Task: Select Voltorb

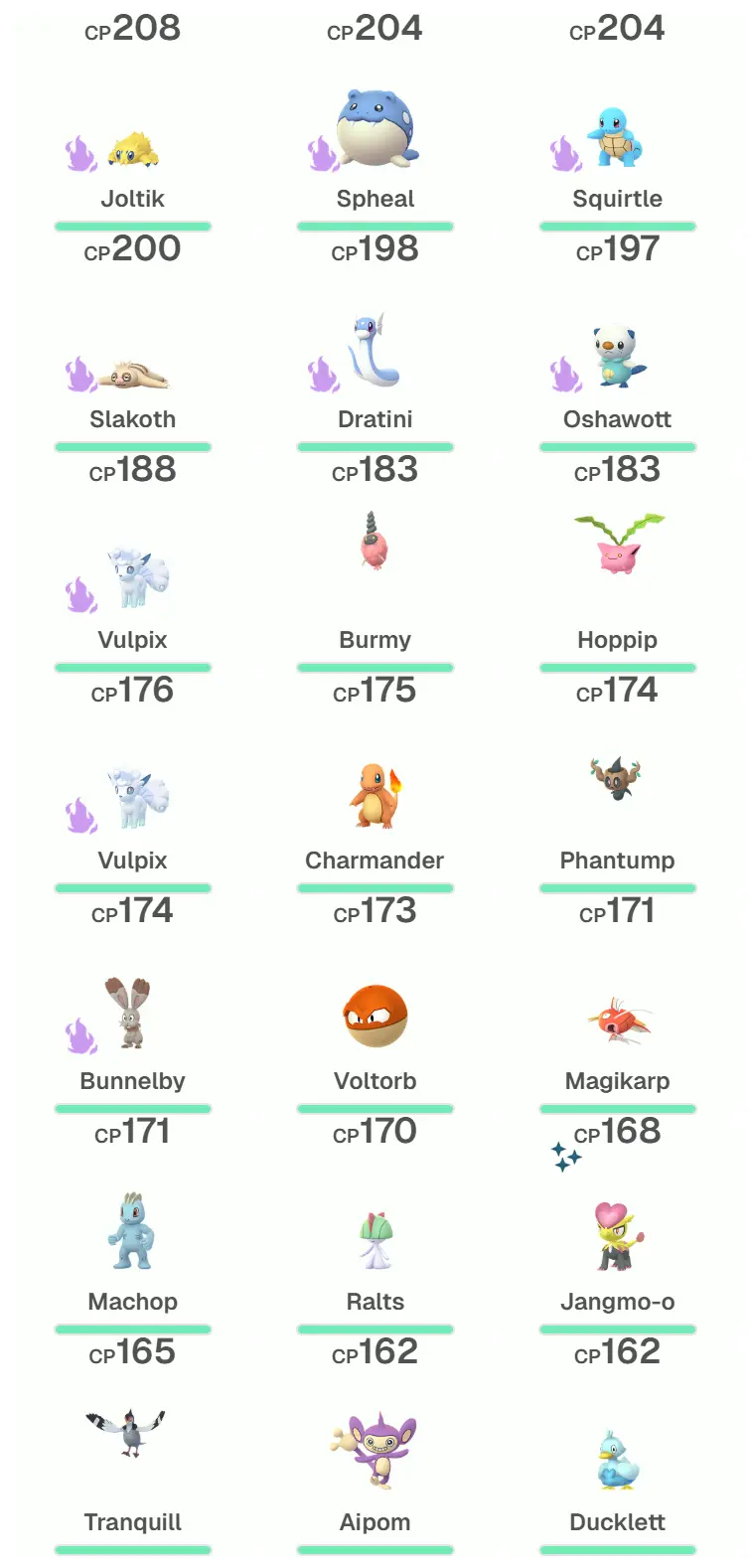Action: coord(375,1016)
